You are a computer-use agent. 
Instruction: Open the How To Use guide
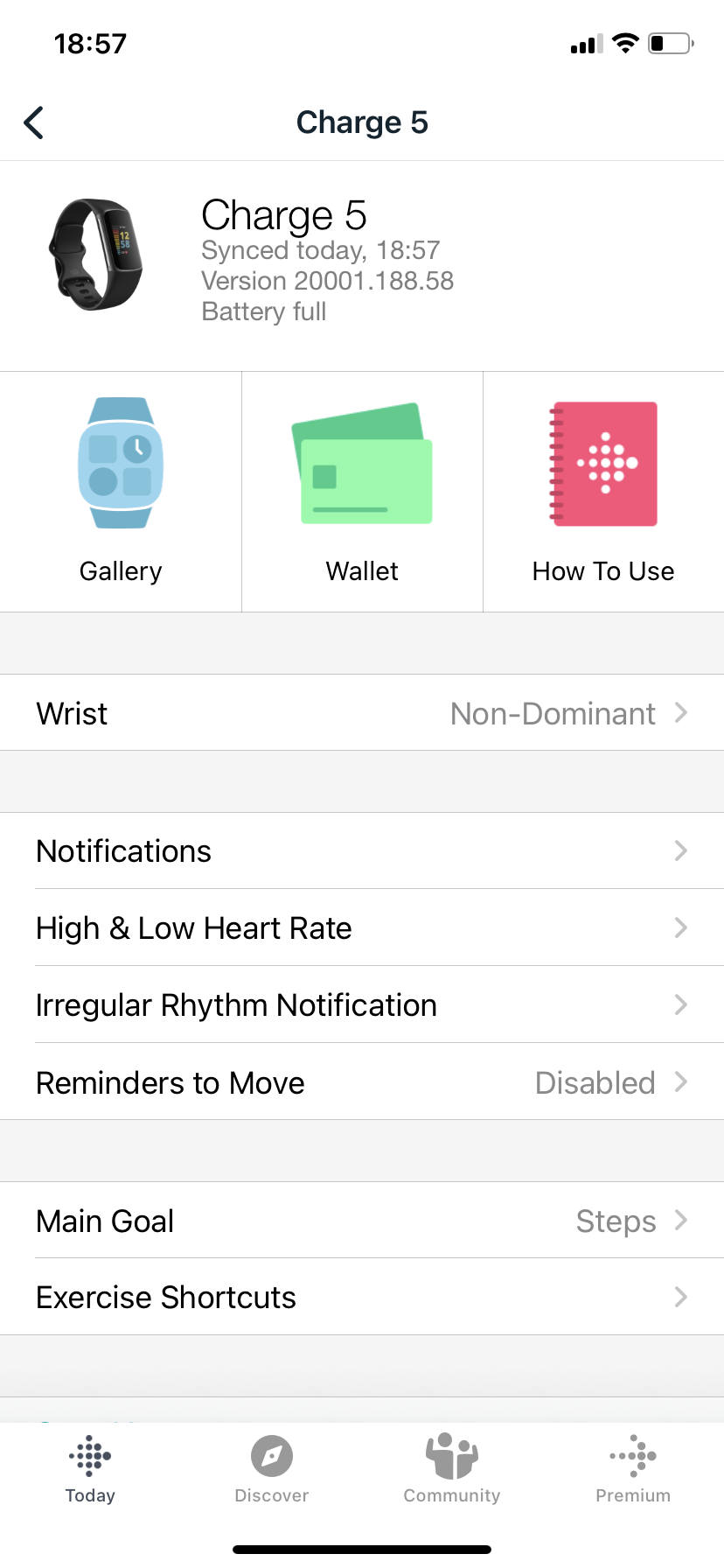[x=603, y=492]
